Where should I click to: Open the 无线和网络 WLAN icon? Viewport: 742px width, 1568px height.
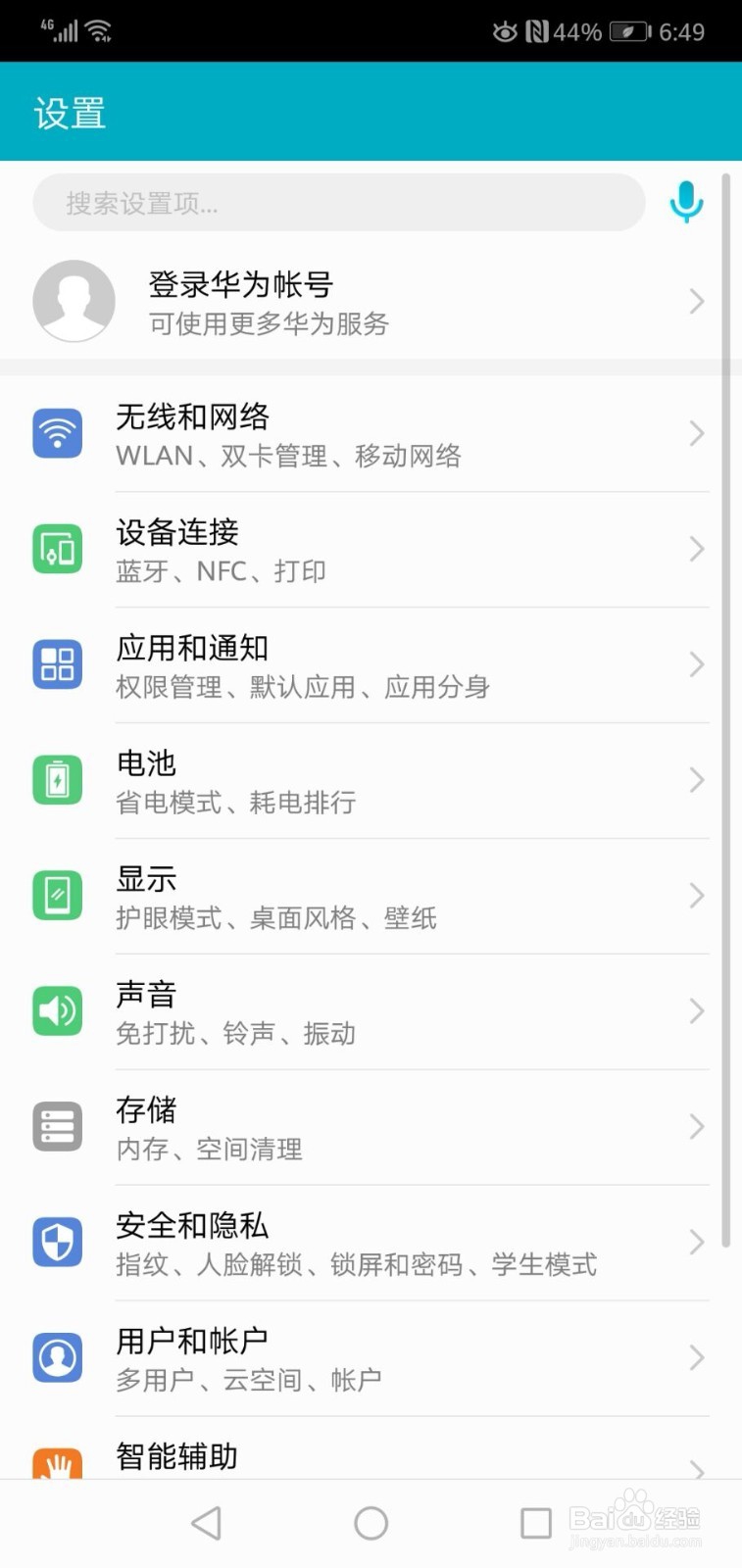tap(57, 432)
